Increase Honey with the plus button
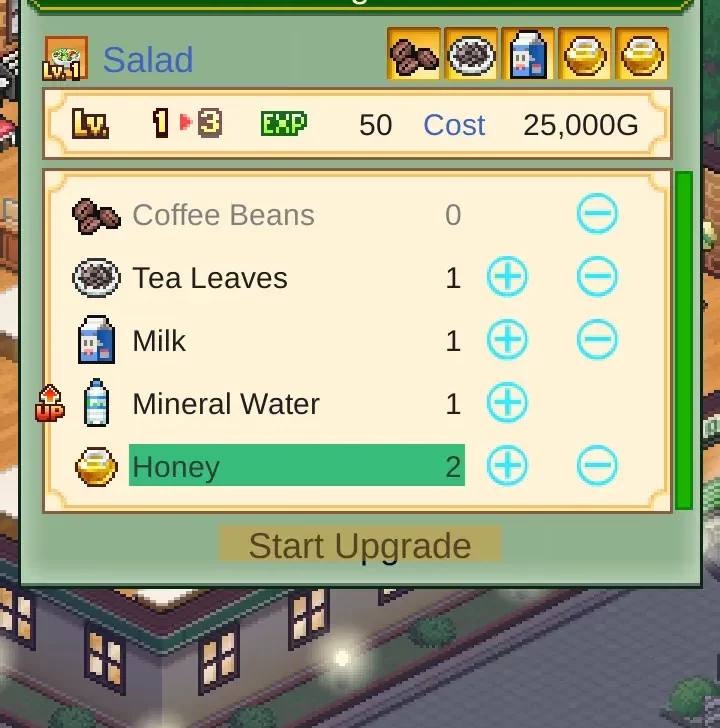 [507, 466]
